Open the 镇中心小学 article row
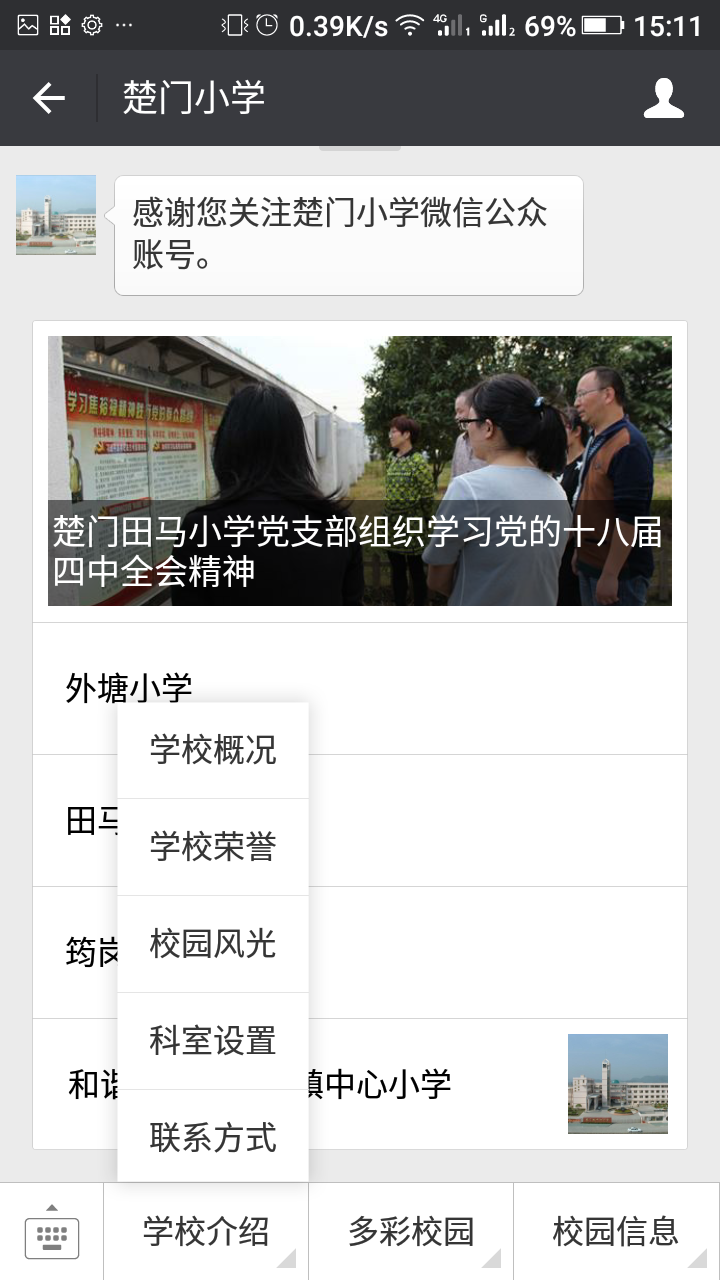This screenshot has width=720, height=1280. pyautogui.click(x=450, y=1084)
